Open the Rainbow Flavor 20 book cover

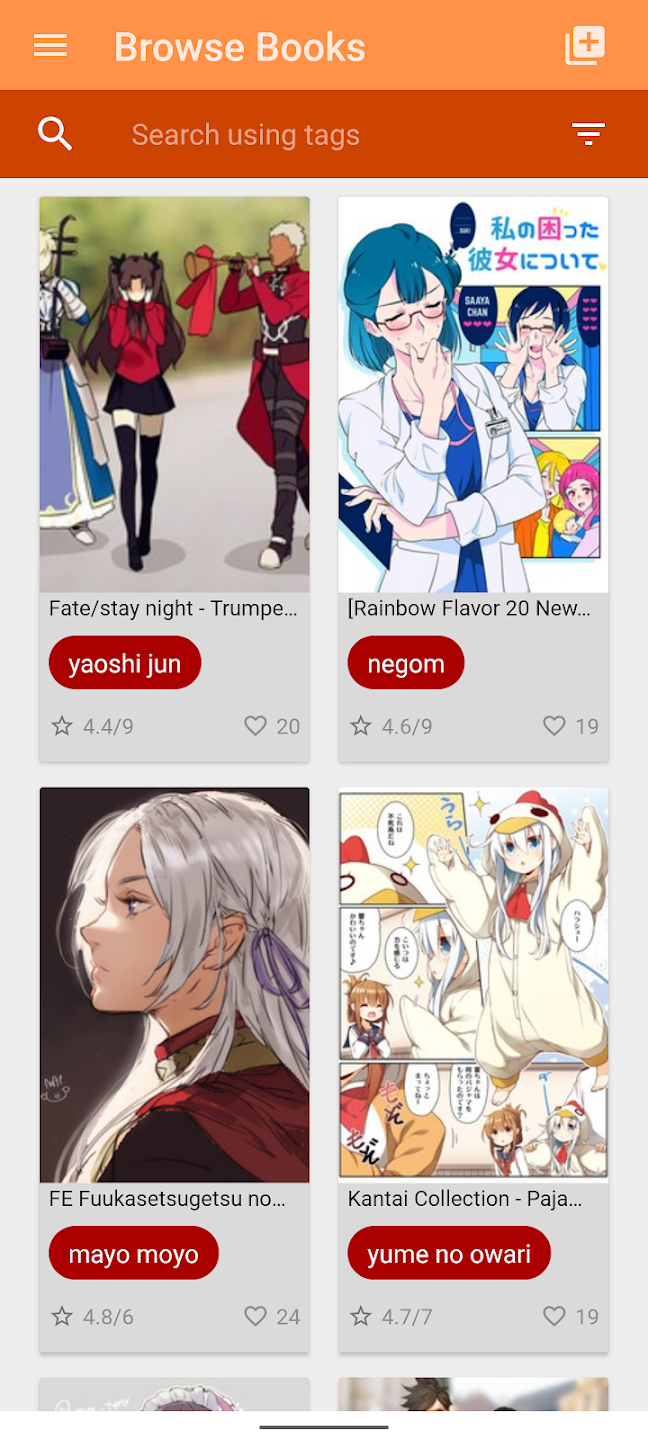pos(473,394)
